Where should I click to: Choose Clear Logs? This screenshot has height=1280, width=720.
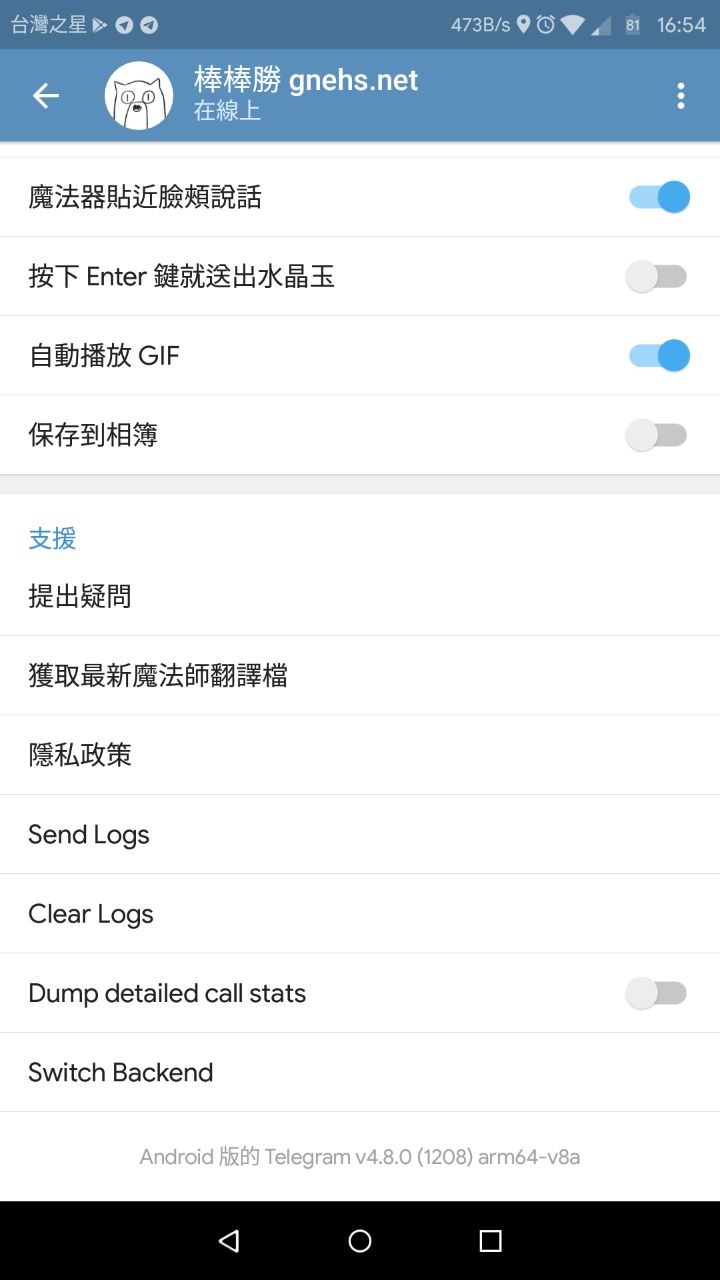pyautogui.click(x=91, y=914)
